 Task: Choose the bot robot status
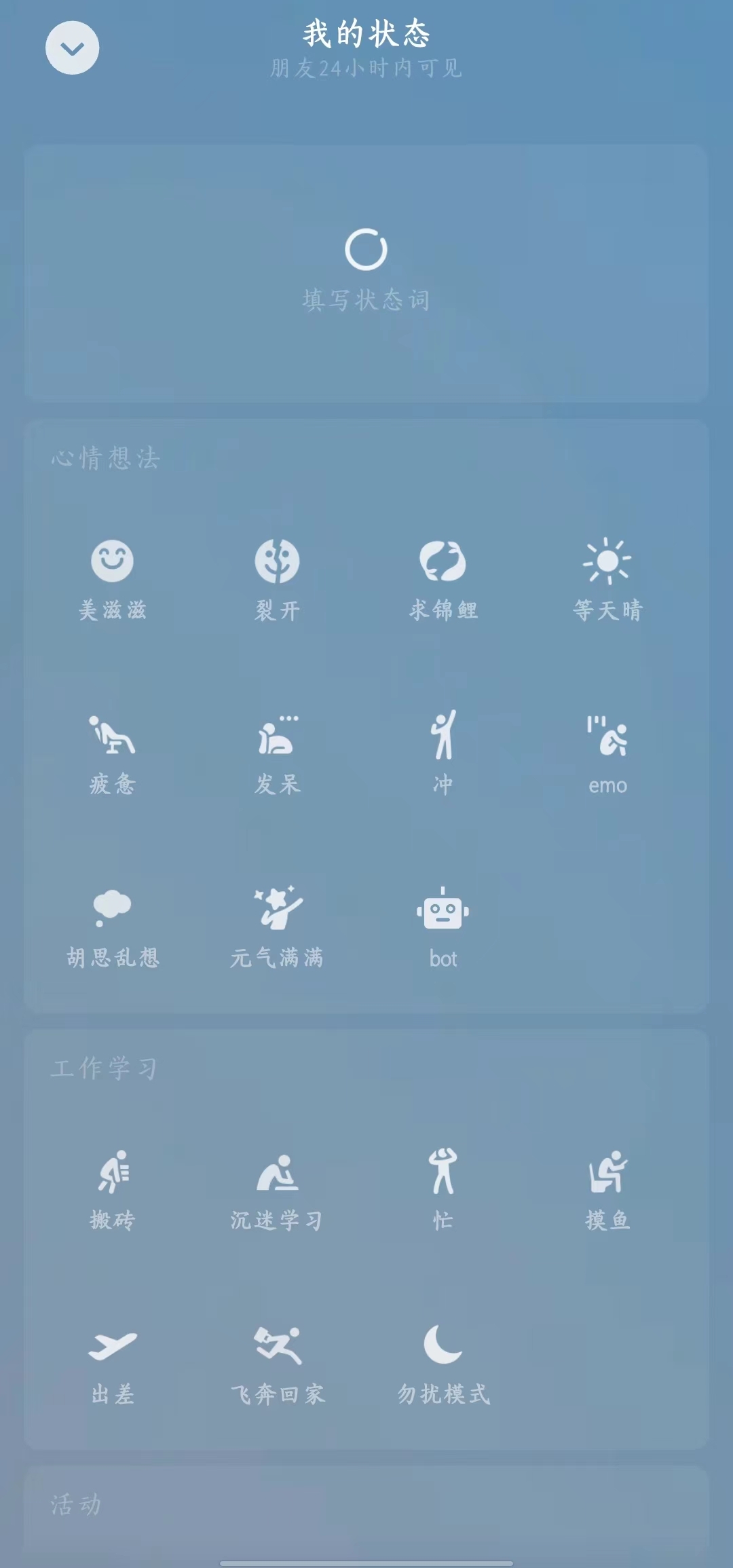point(443,927)
